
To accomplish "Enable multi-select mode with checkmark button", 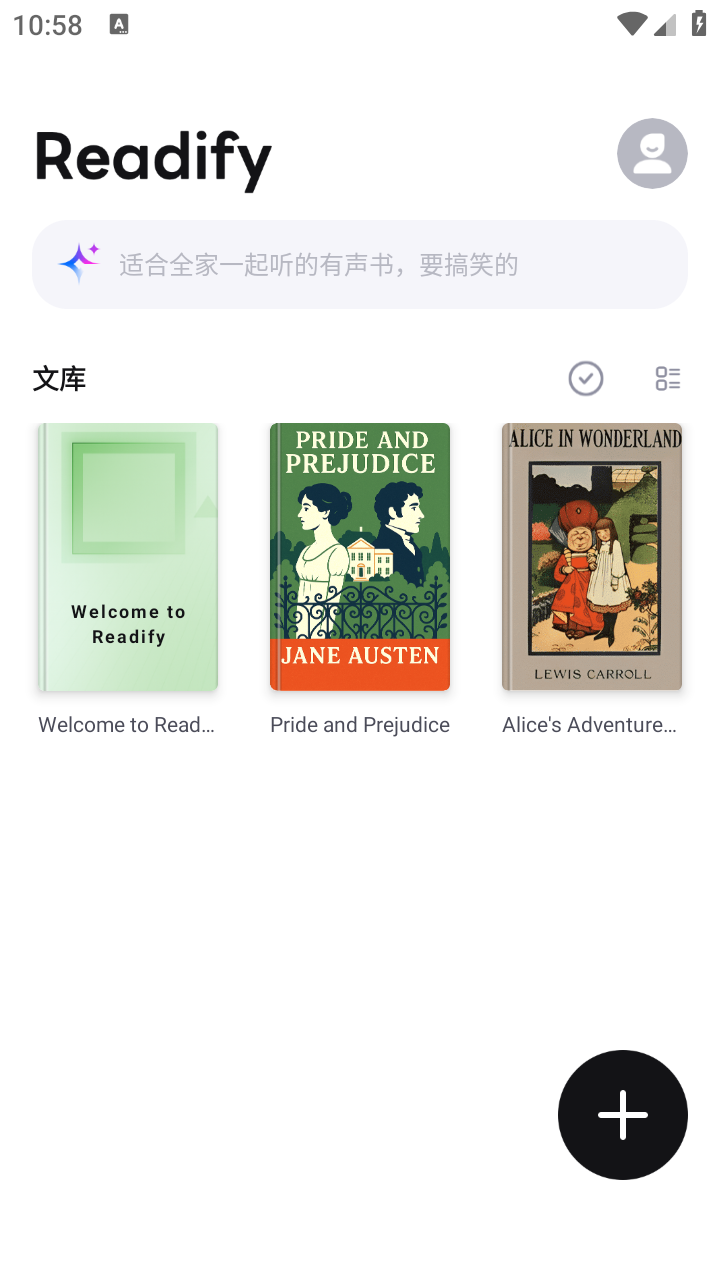I will click(x=585, y=378).
